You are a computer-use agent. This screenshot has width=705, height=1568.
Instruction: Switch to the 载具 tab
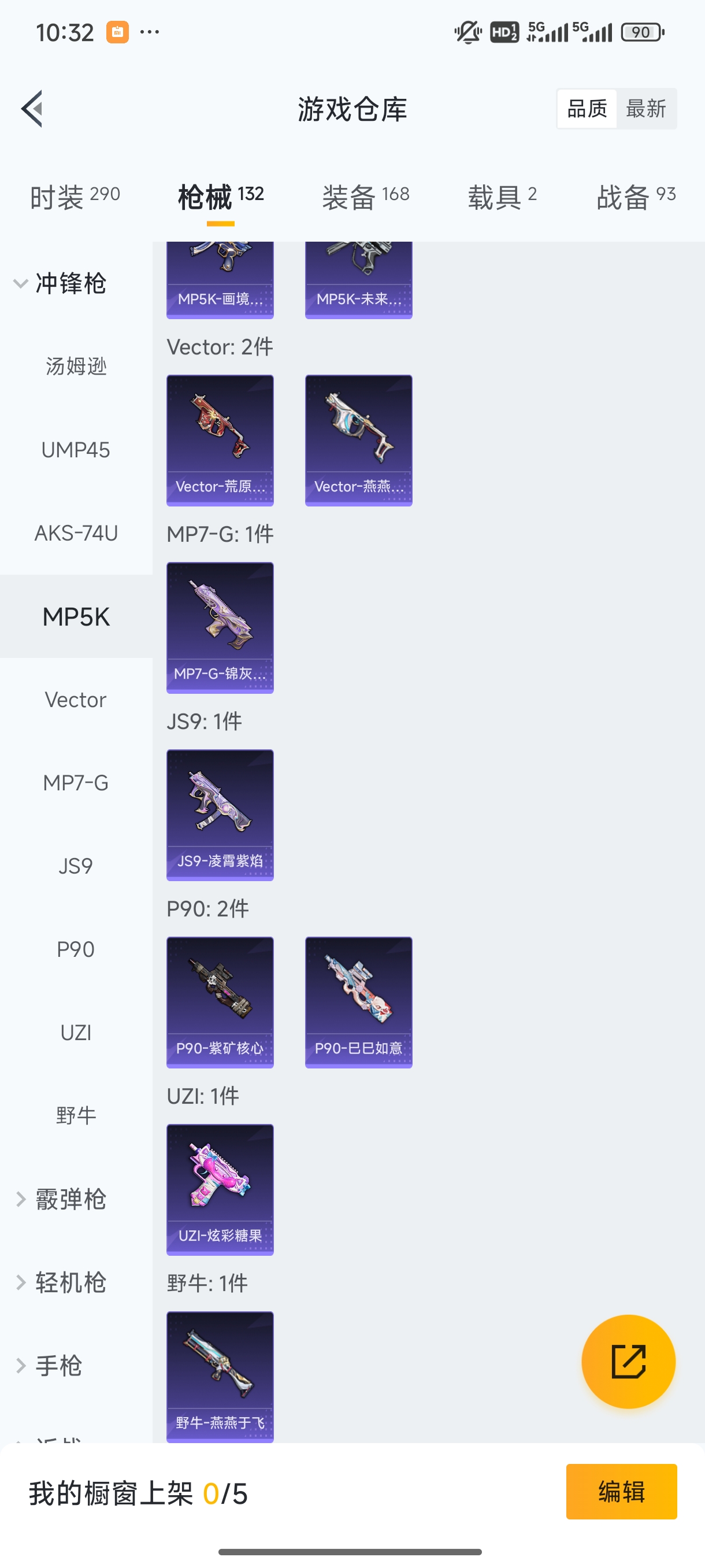[502, 197]
